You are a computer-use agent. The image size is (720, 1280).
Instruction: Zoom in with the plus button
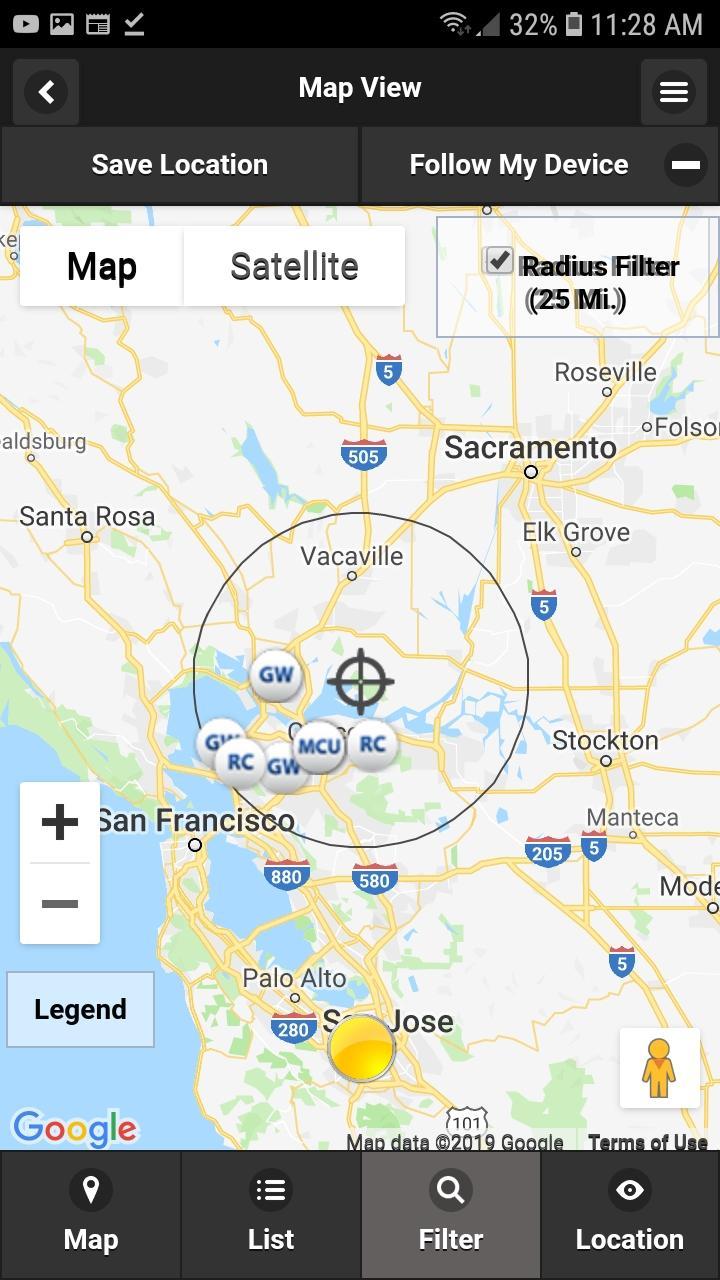60,822
